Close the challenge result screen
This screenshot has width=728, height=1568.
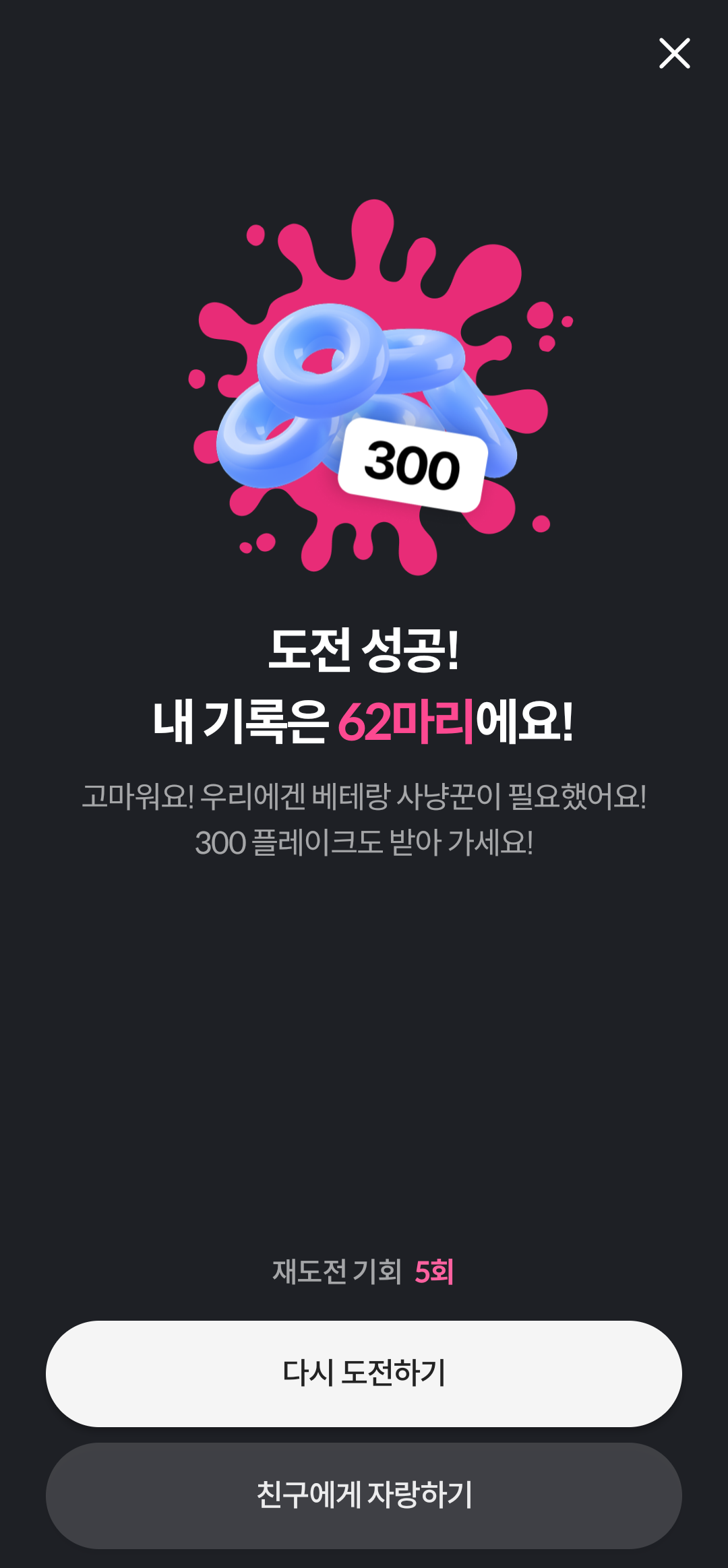point(674,53)
